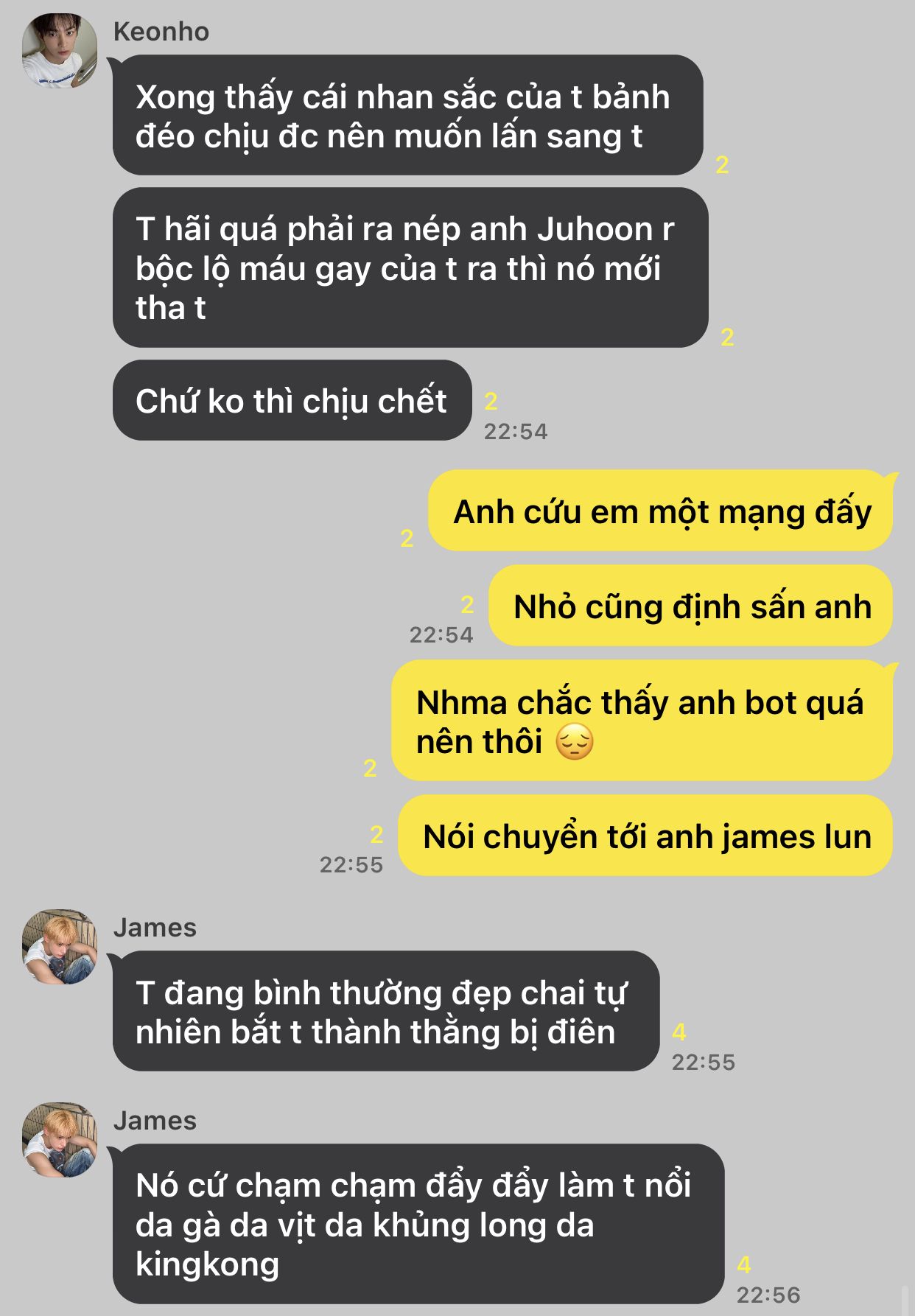
Task: Open James's avatar above the "T đang bình thường" message
Action: click(x=60, y=946)
